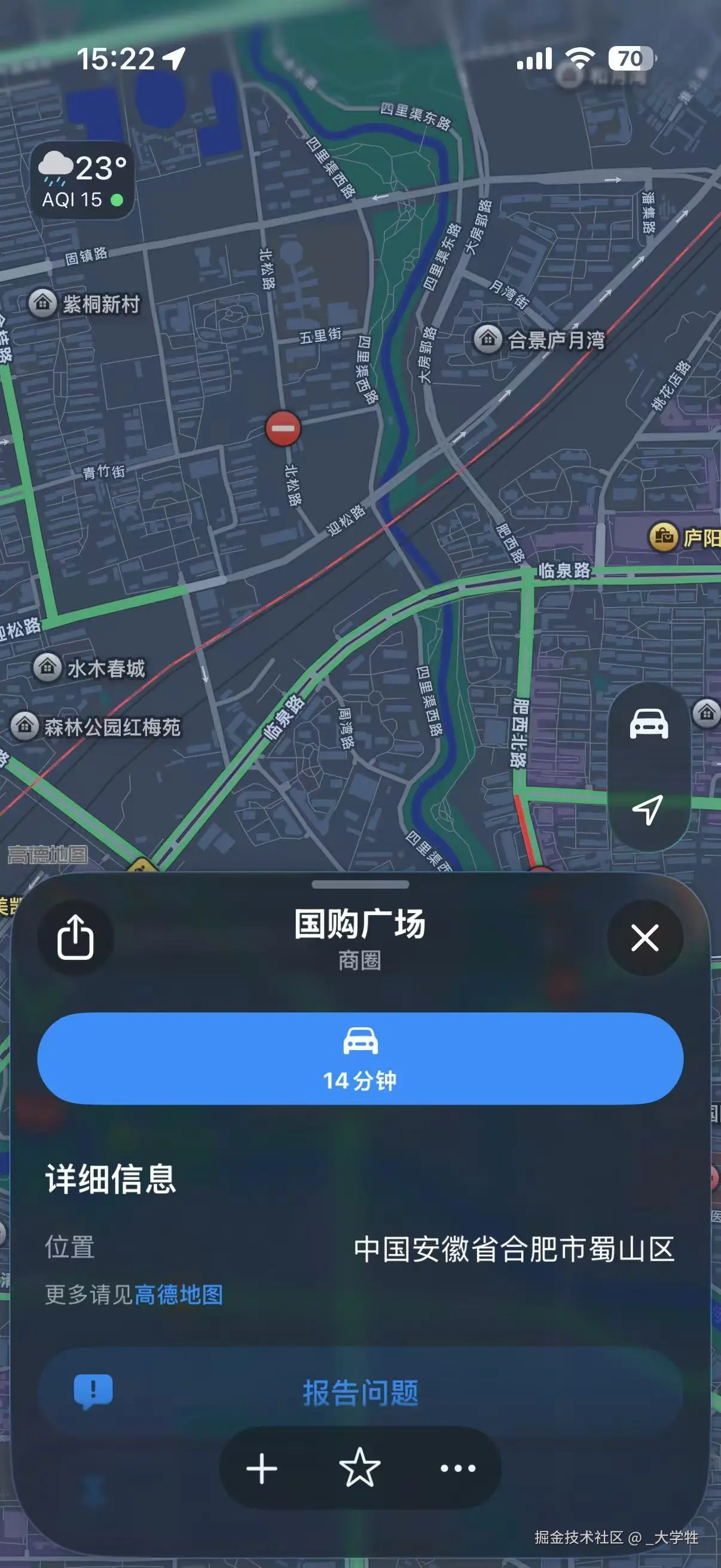Select the 紫桐新村 map marker
Image resolution: width=721 pixels, height=1568 pixels.
tap(42, 303)
